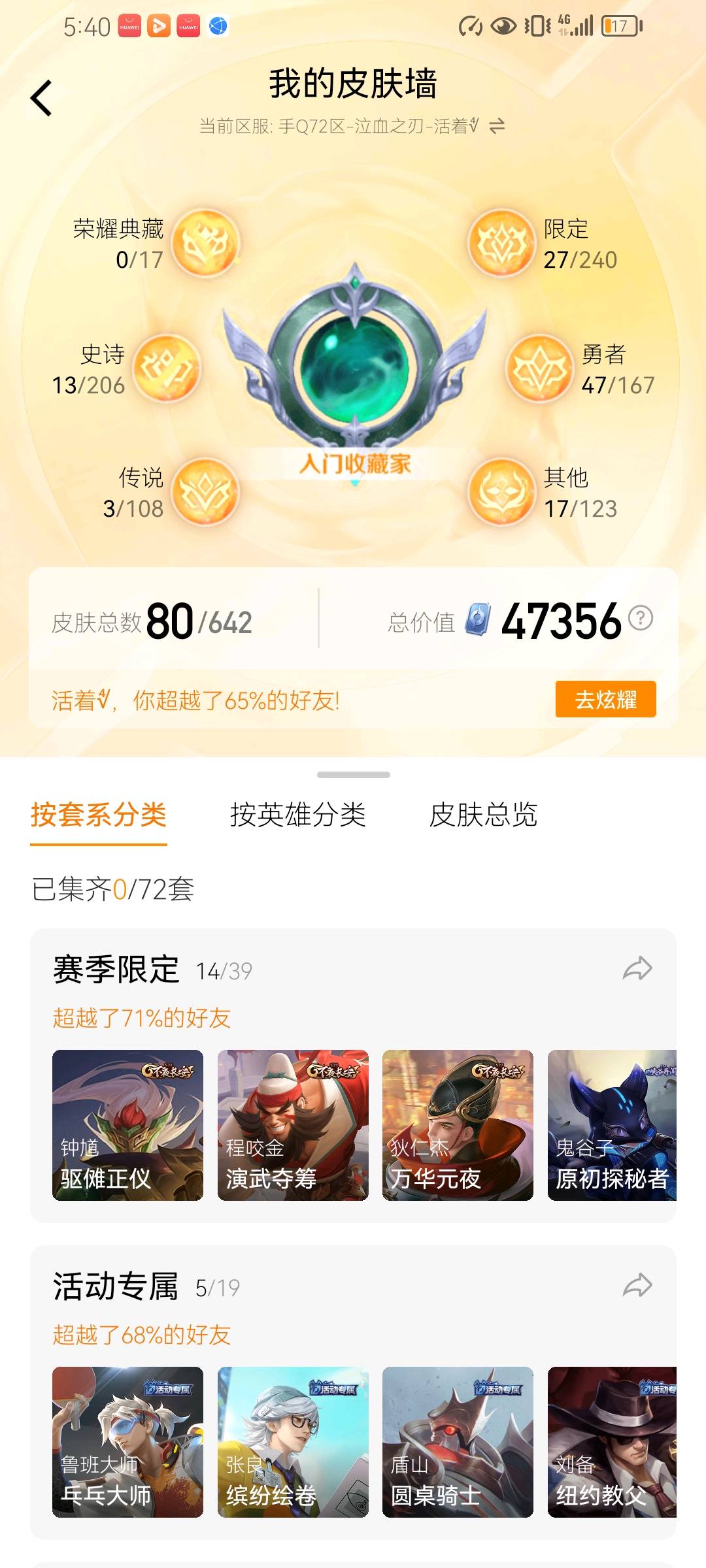Viewport: 706px width, 1568px height.
Task: Open 钟馗 驱傩正仪 skin card
Action: (127, 1125)
